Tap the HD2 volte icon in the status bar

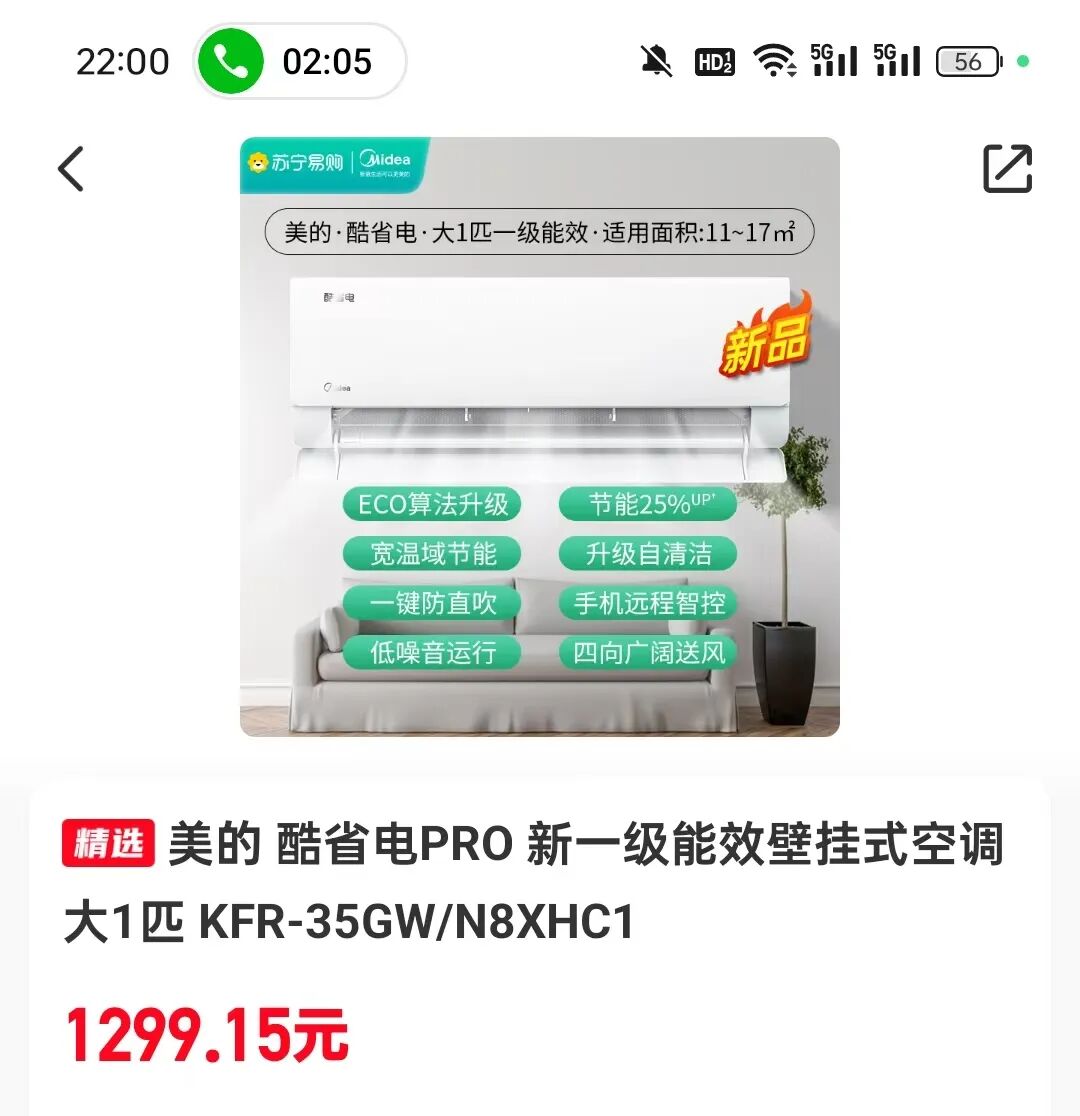(x=714, y=61)
